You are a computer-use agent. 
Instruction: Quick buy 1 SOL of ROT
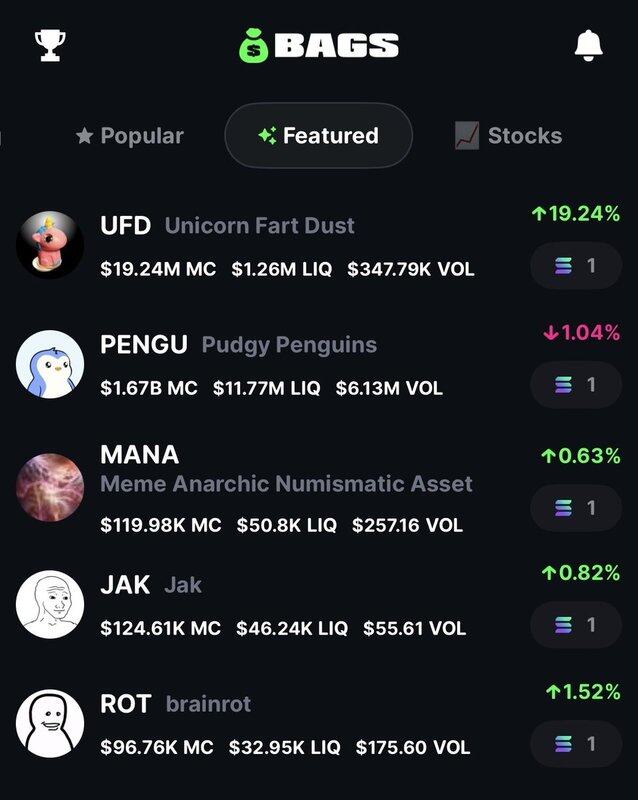click(575, 744)
